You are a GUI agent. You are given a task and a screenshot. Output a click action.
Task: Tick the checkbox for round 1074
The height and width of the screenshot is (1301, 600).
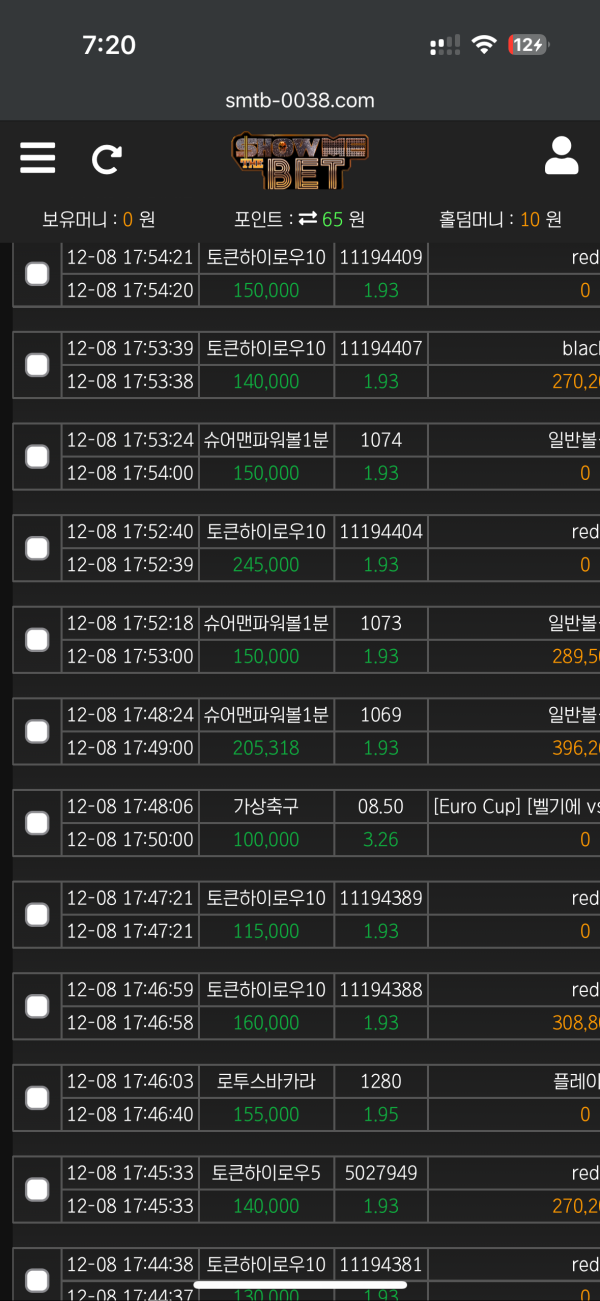tap(37, 457)
